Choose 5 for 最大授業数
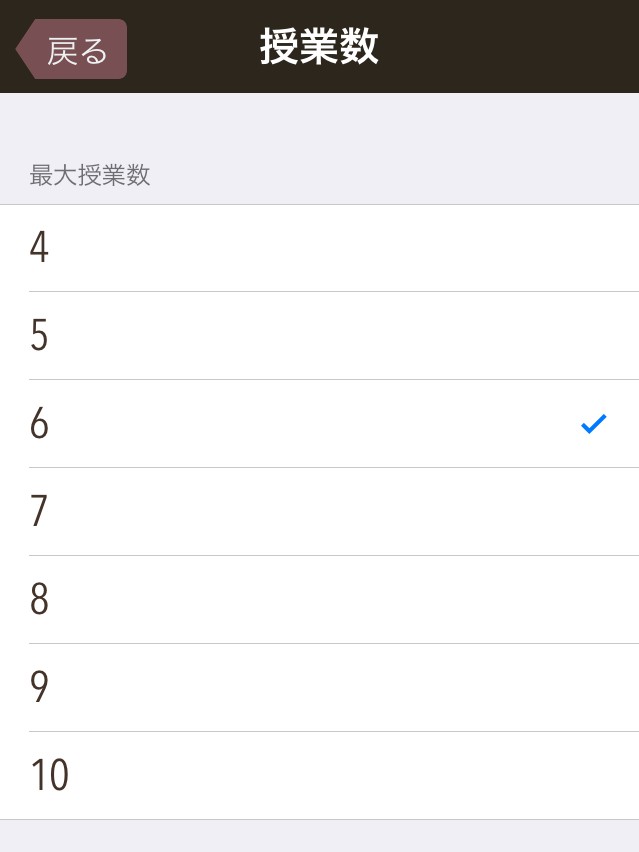639x852 pixels. (x=320, y=336)
